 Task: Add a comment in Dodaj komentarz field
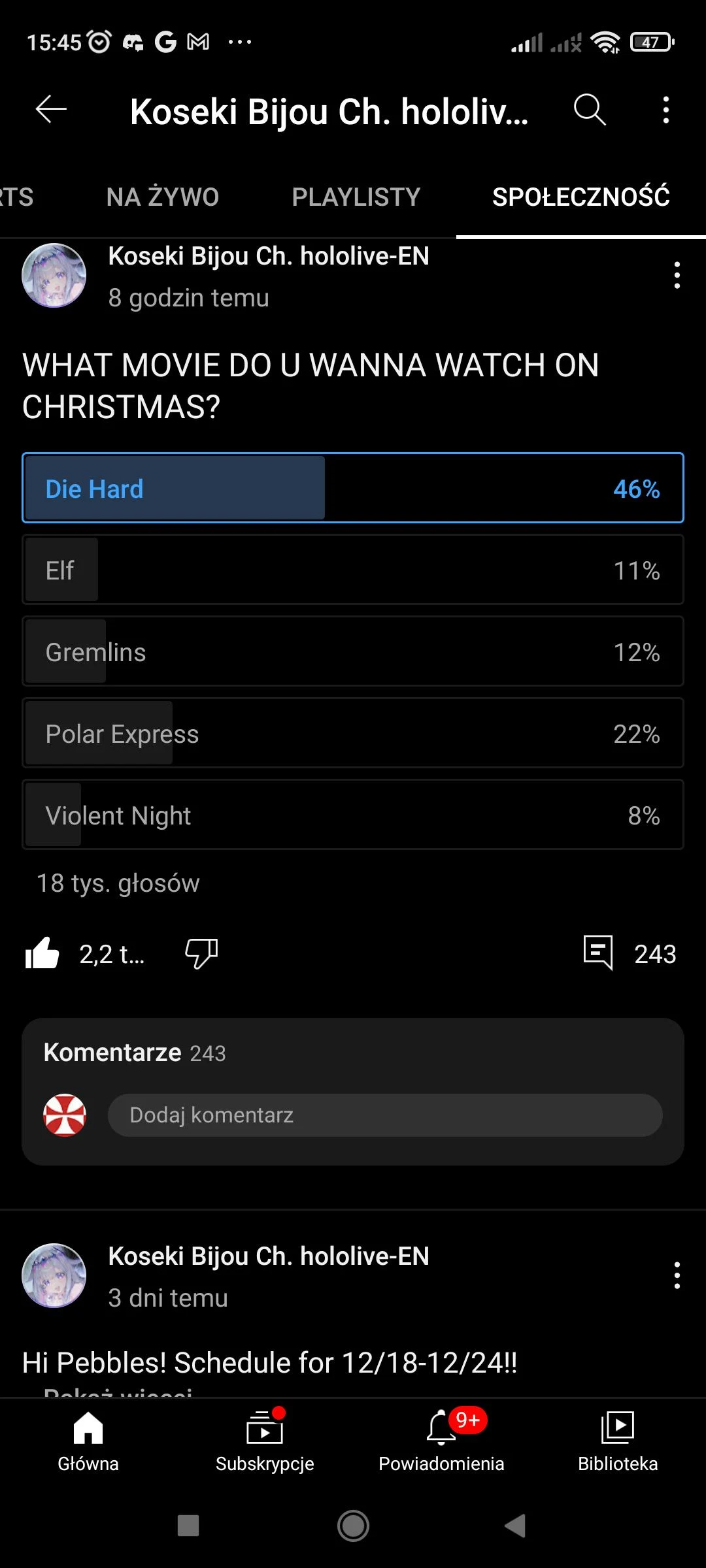(x=384, y=1115)
